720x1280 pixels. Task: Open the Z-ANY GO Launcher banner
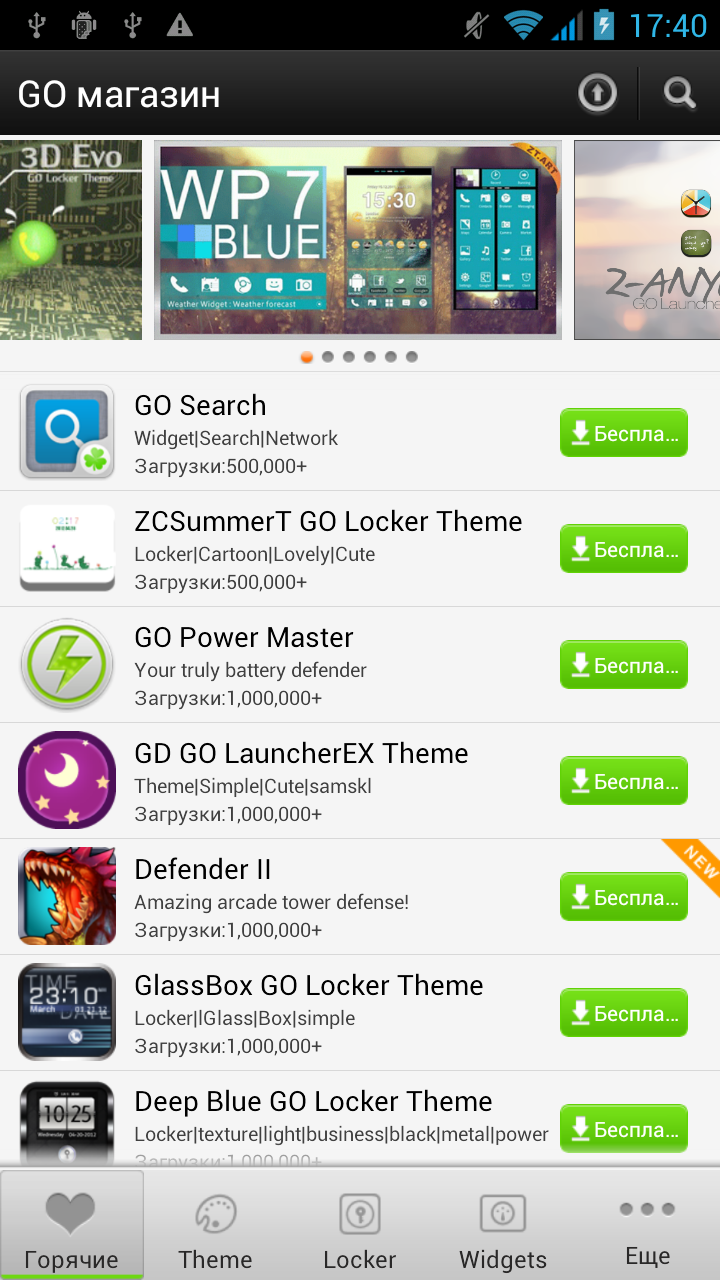[x=647, y=240]
